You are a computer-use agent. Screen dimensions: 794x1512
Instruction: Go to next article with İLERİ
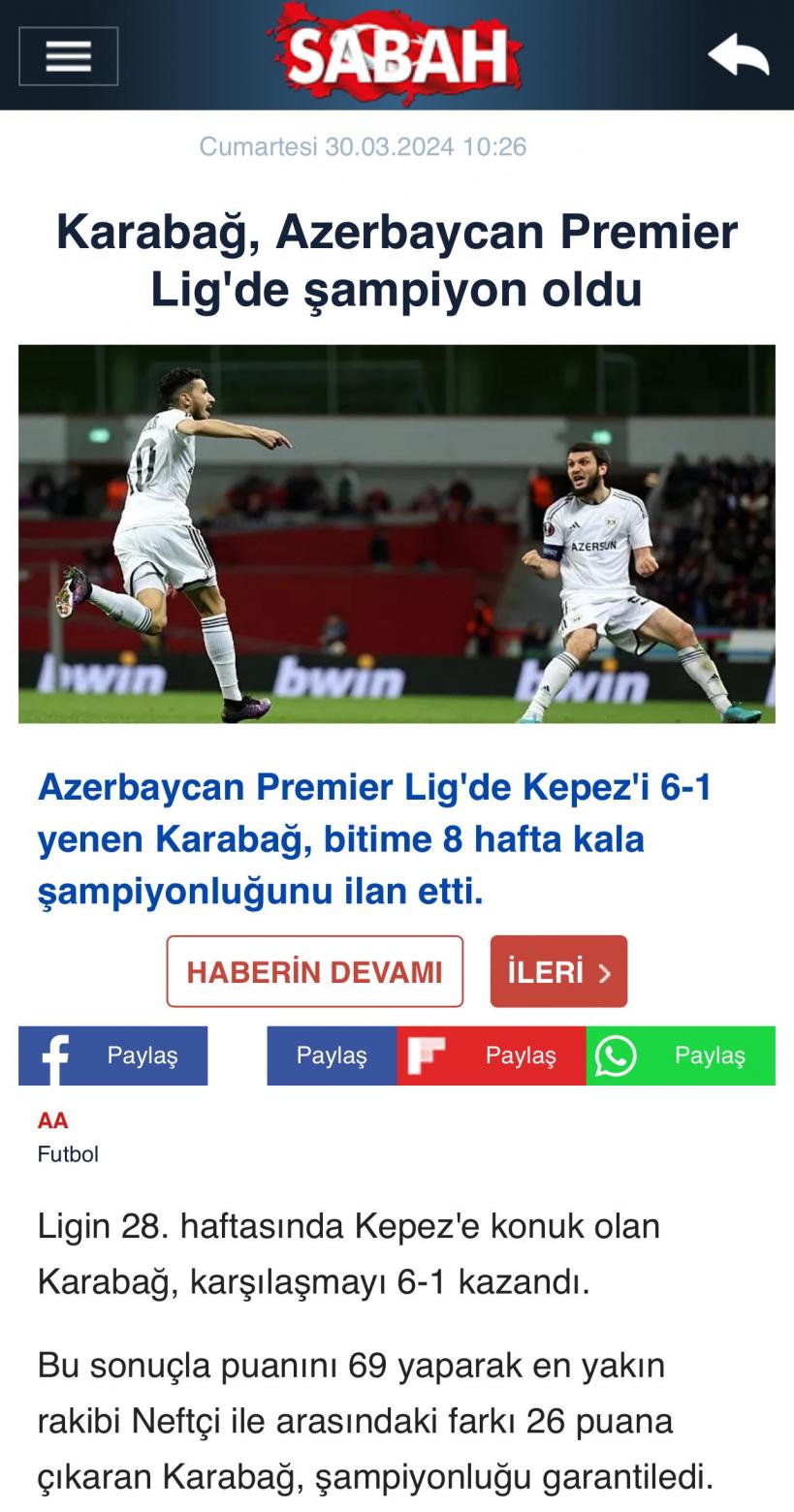pyautogui.click(x=558, y=971)
